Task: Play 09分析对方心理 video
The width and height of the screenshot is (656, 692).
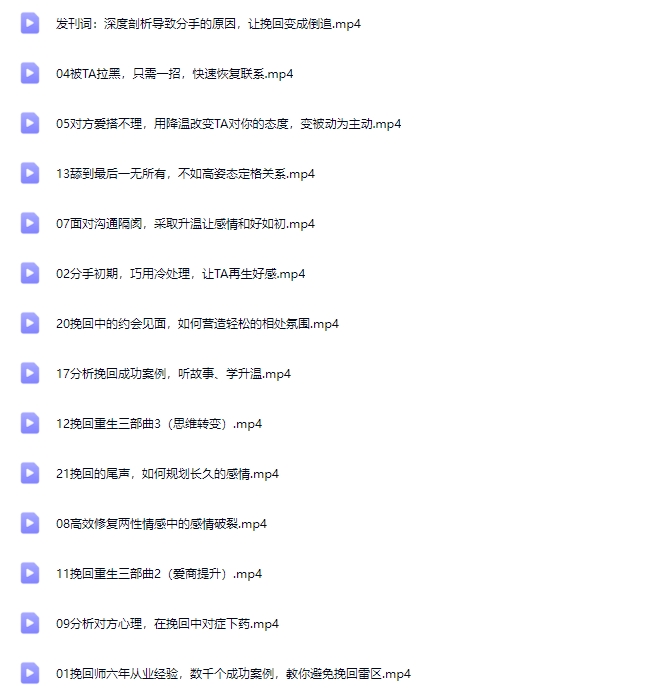Action: [167, 624]
